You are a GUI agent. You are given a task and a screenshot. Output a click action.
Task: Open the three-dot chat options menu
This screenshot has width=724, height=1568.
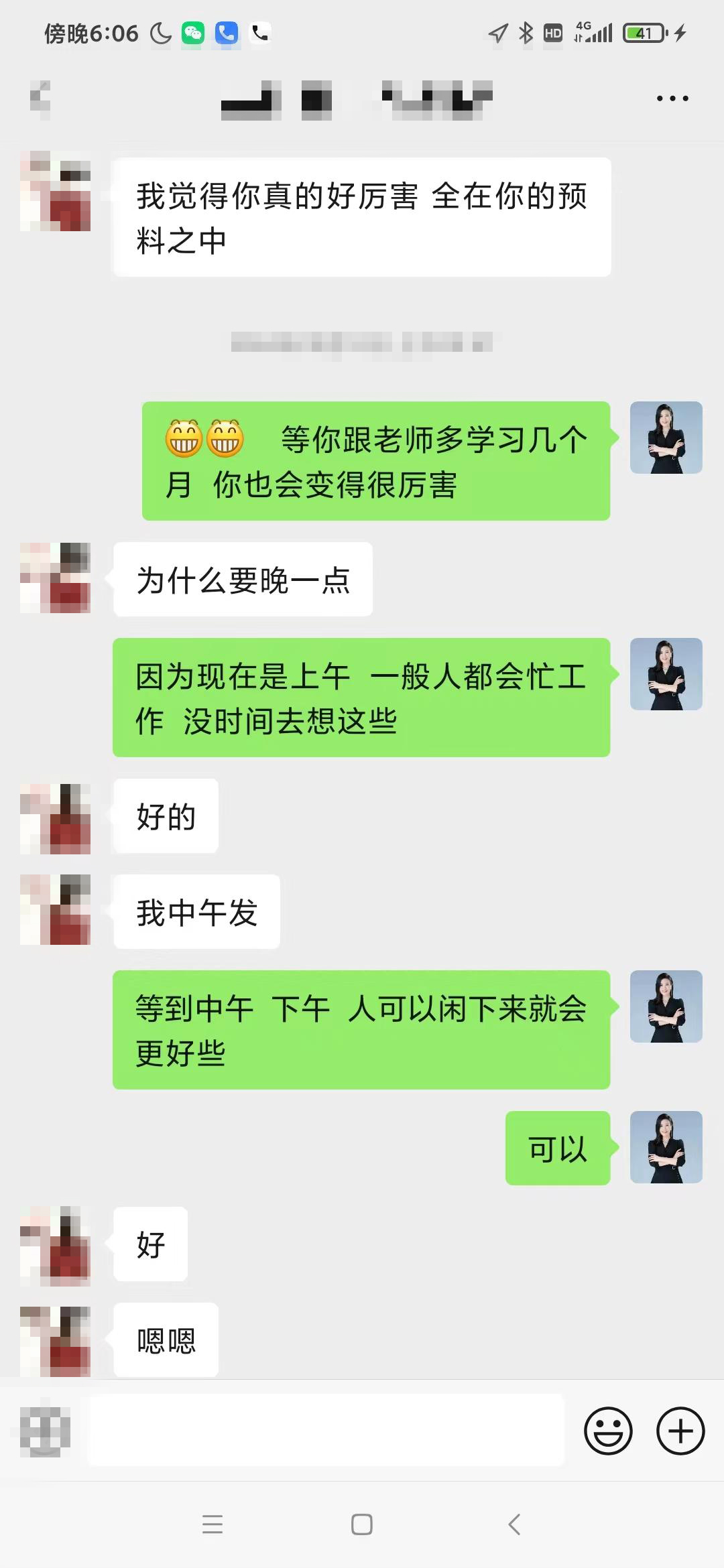pos(672,99)
